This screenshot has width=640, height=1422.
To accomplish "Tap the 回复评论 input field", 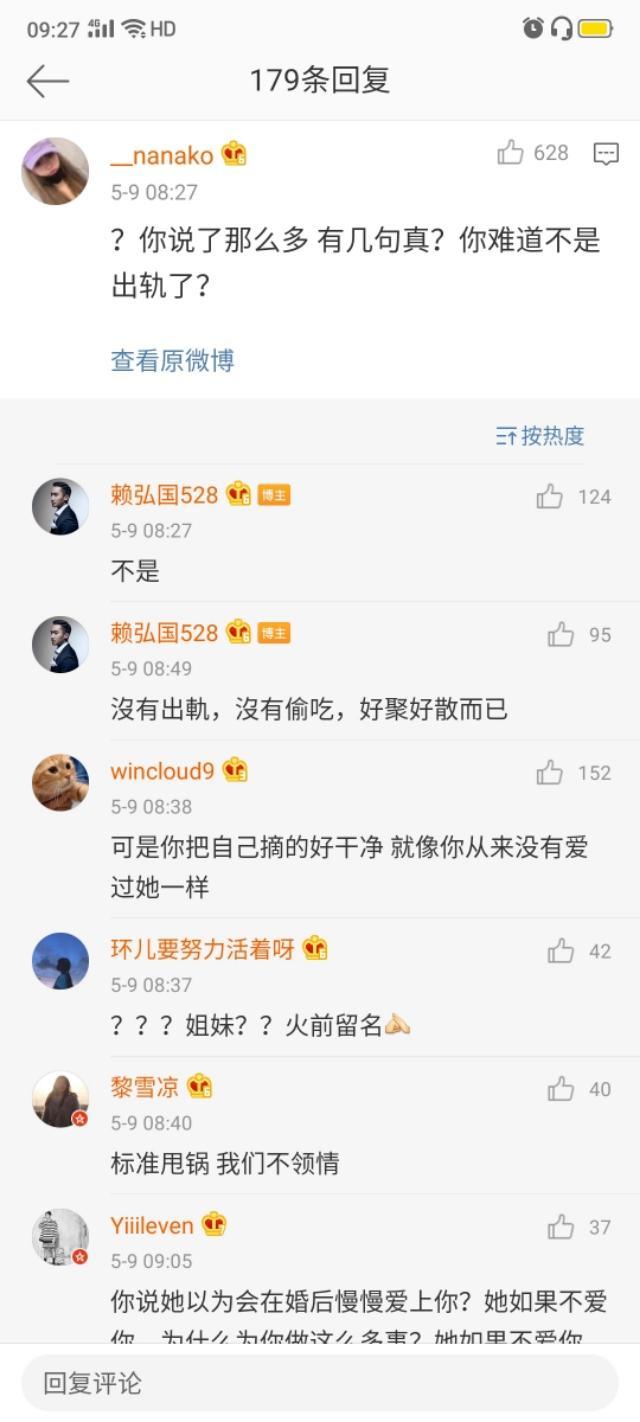I will coord(319,1383).
